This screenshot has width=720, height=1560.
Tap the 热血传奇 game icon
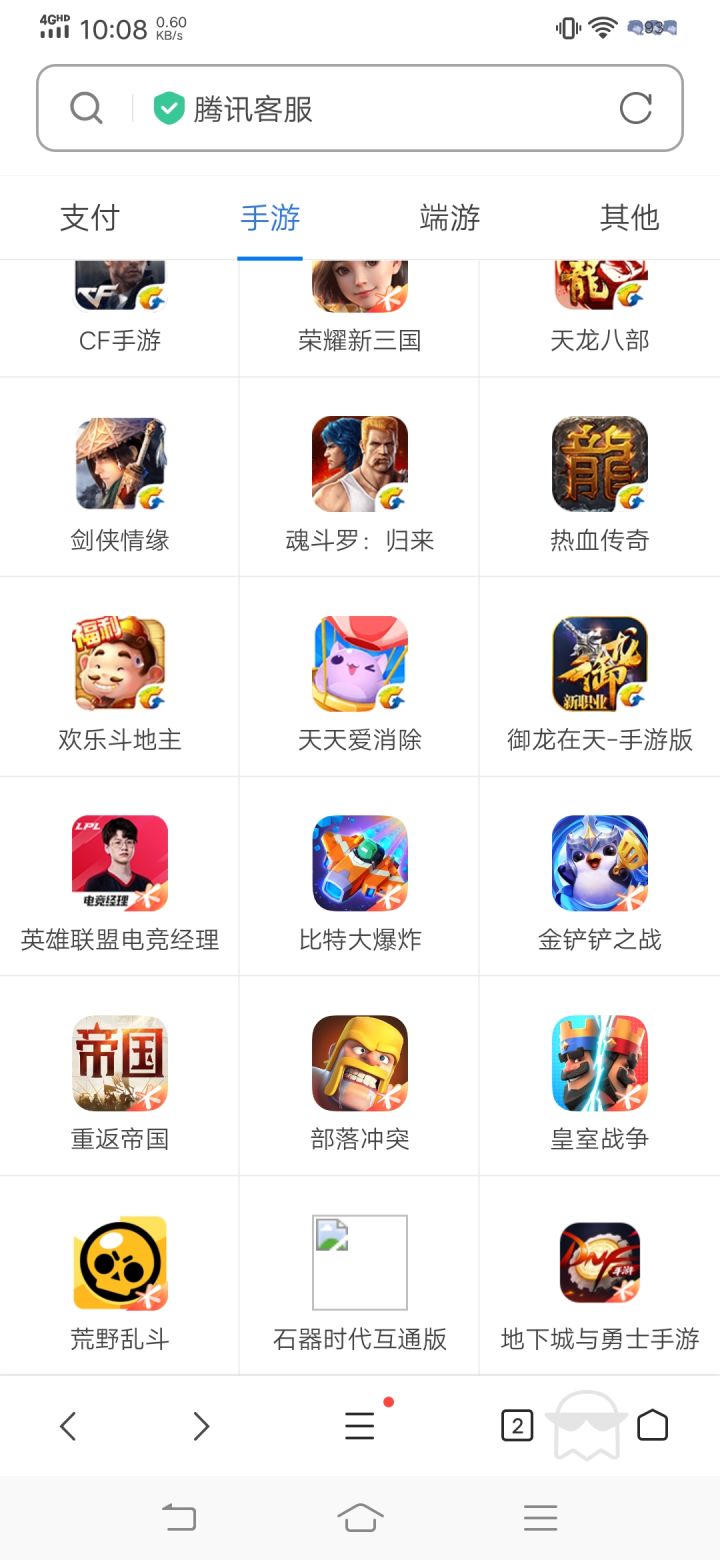tap(599, 463)
